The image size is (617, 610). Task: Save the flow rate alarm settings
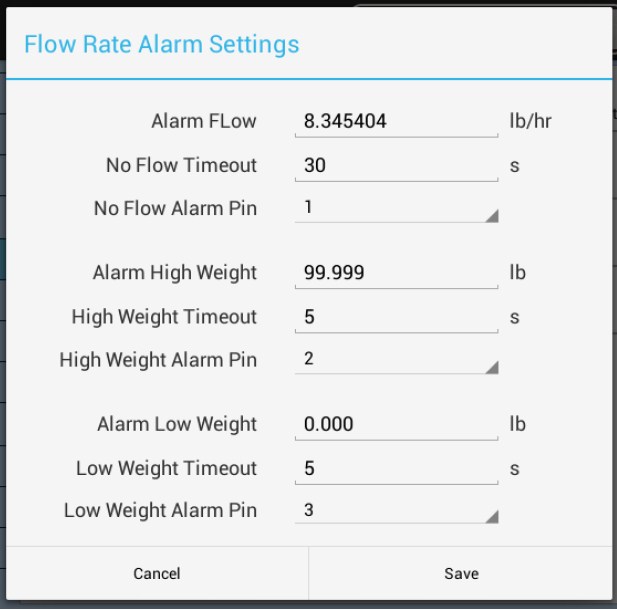pos(461,574)
